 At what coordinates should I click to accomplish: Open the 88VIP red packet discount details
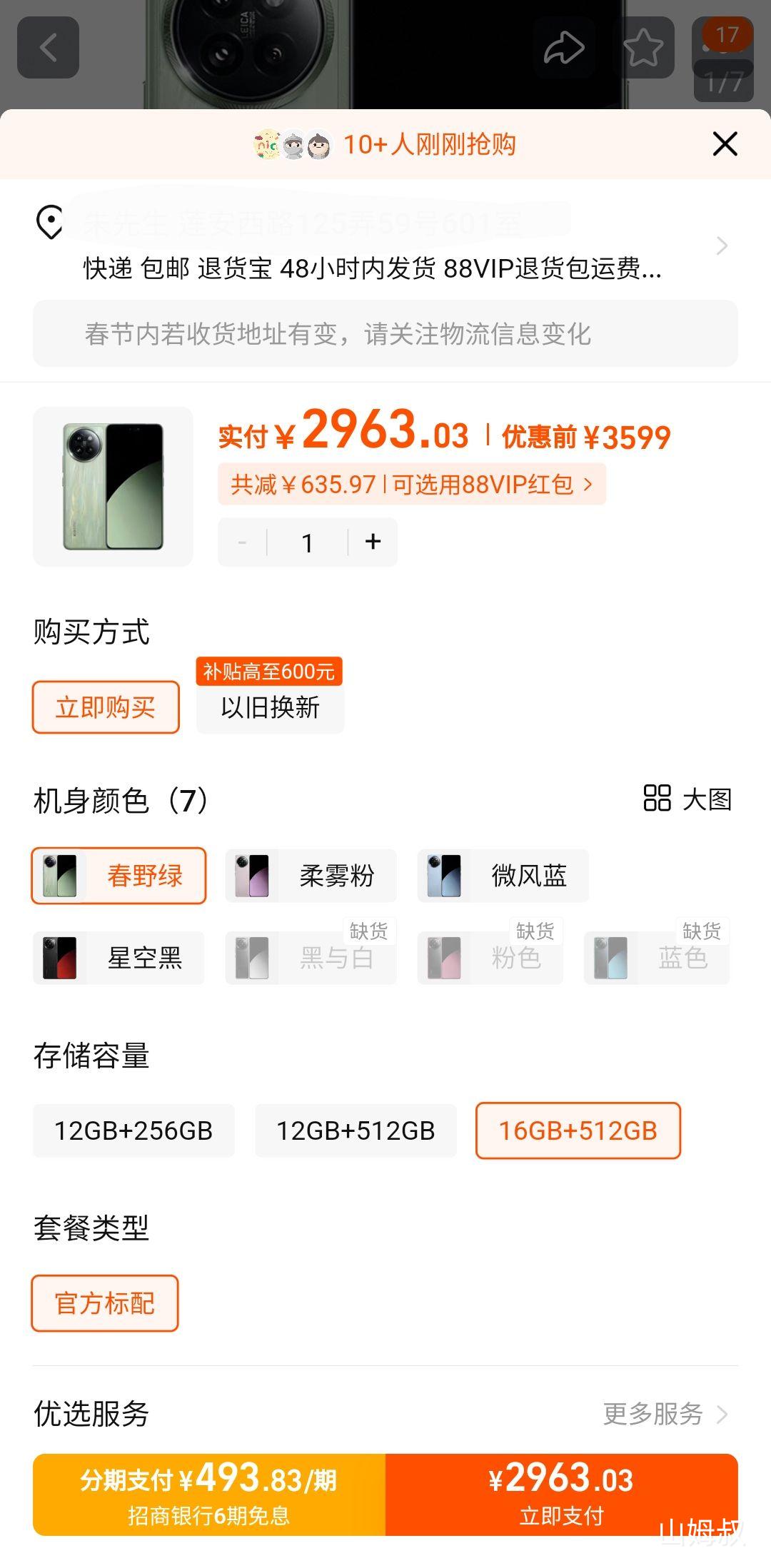[x=412, y=485]
